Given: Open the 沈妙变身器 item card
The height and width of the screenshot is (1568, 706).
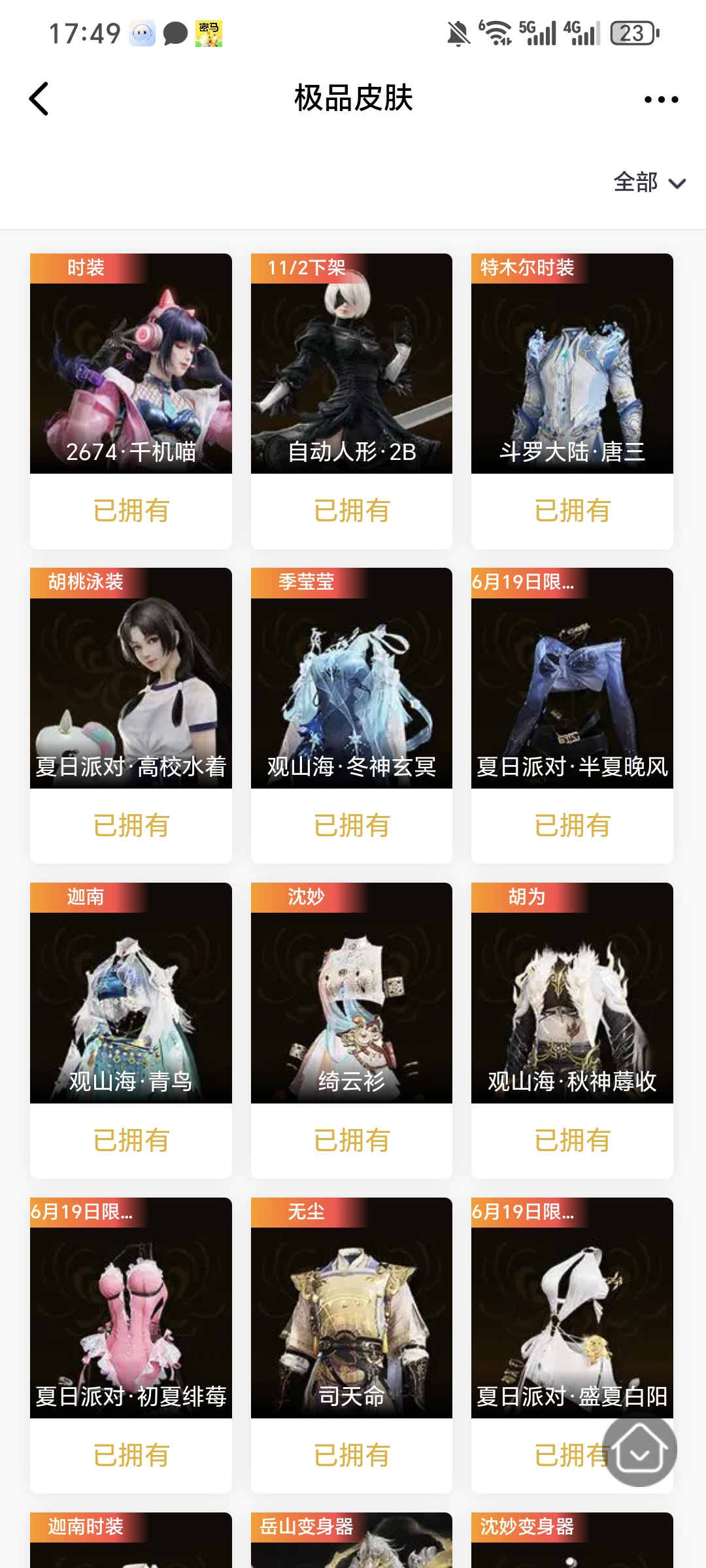Looking at the screenshot, I should point(572,1541).
